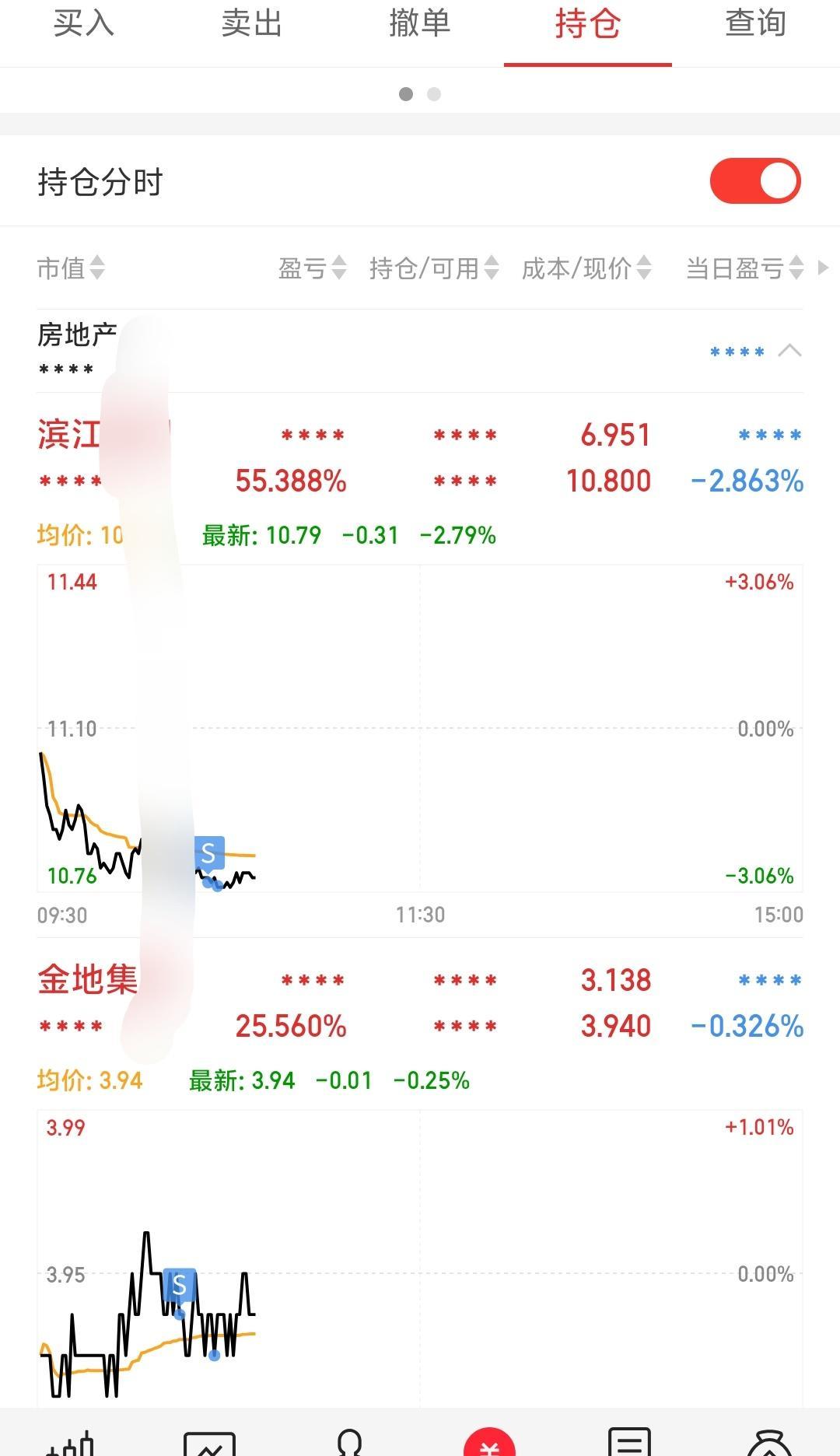
Task: Tap the second page indicator dot
Action: pyautogui.click(x=434, y=94)
